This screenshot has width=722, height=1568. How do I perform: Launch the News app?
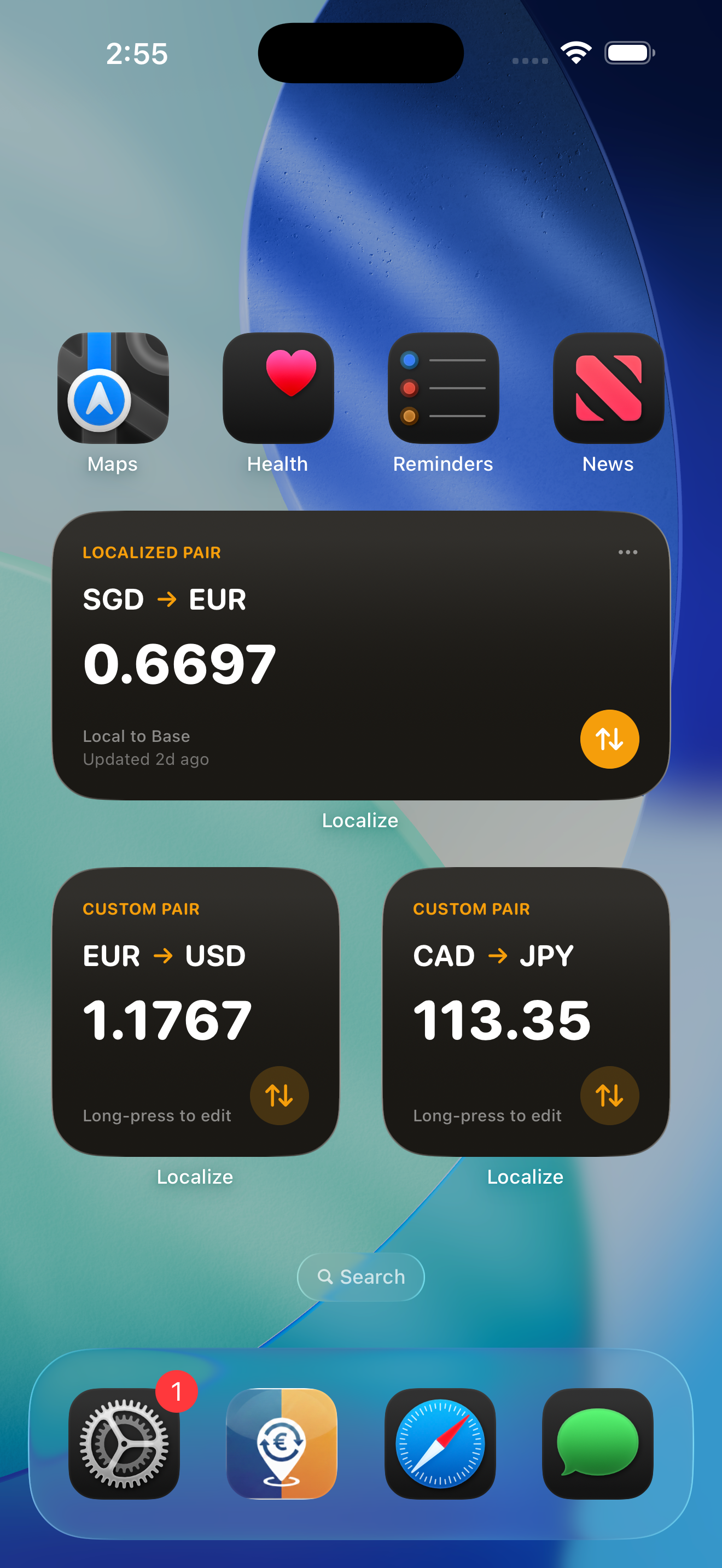[608, 388]
